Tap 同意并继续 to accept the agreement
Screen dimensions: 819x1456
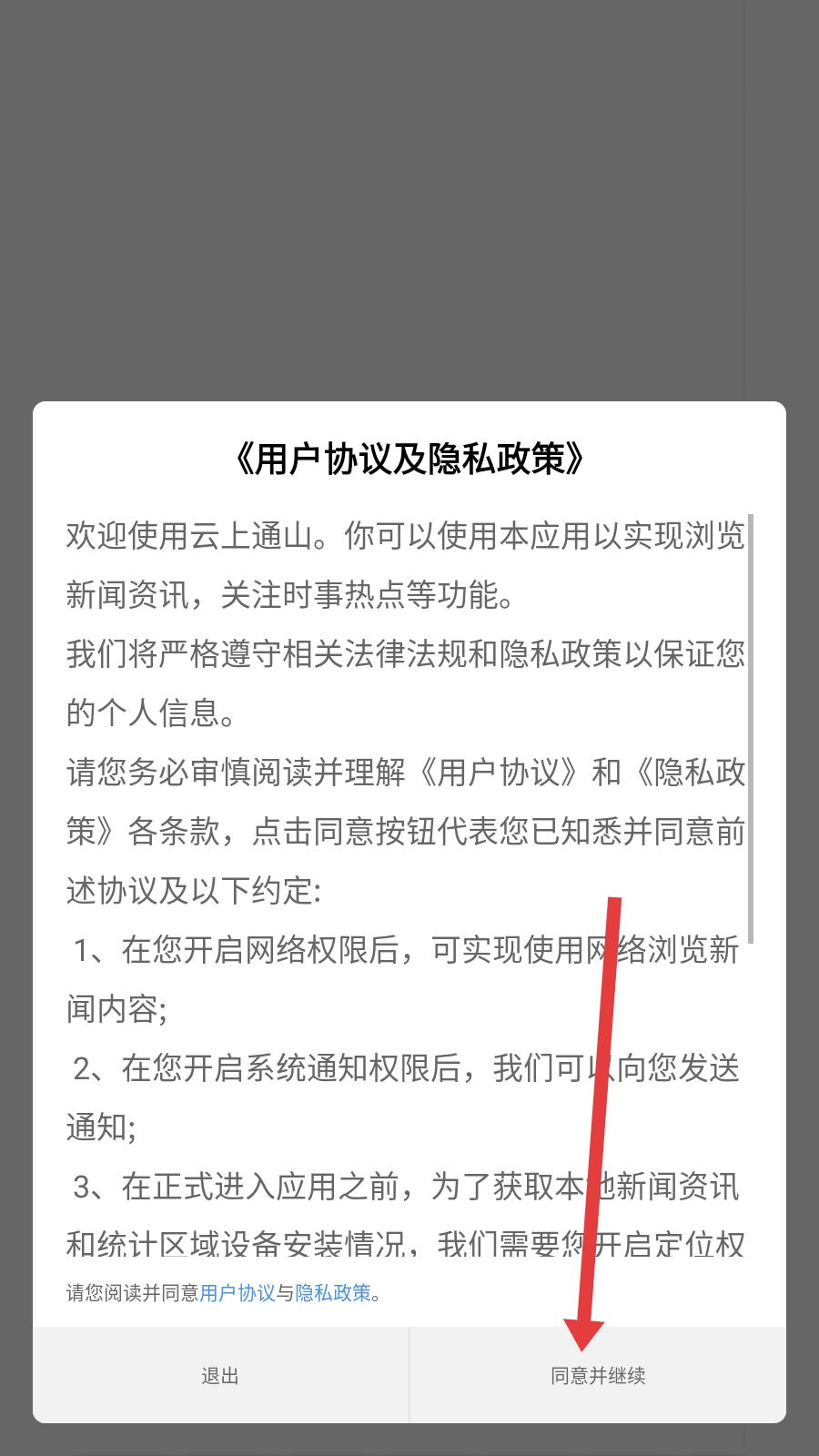tap(598, 1375)
